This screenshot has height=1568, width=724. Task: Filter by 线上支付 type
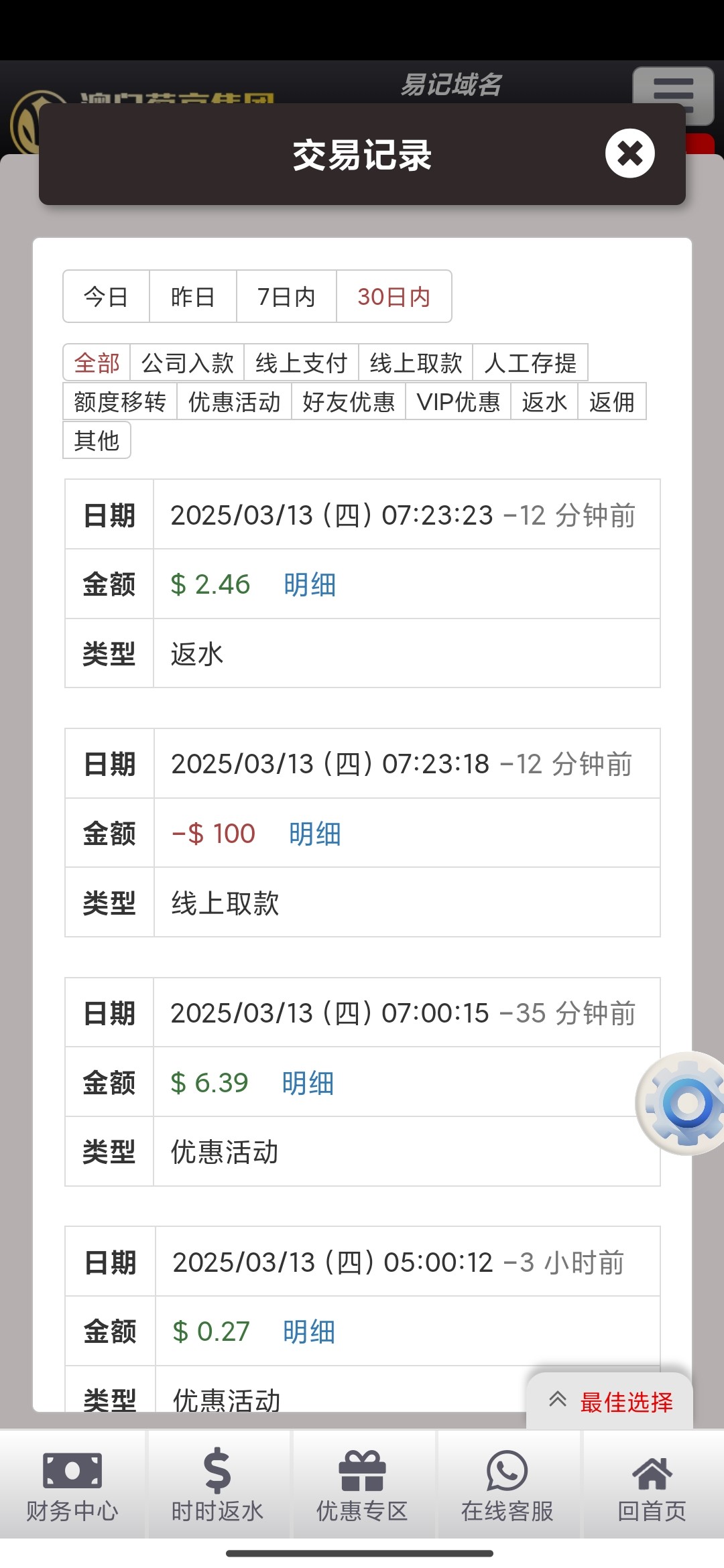[301, 363]
